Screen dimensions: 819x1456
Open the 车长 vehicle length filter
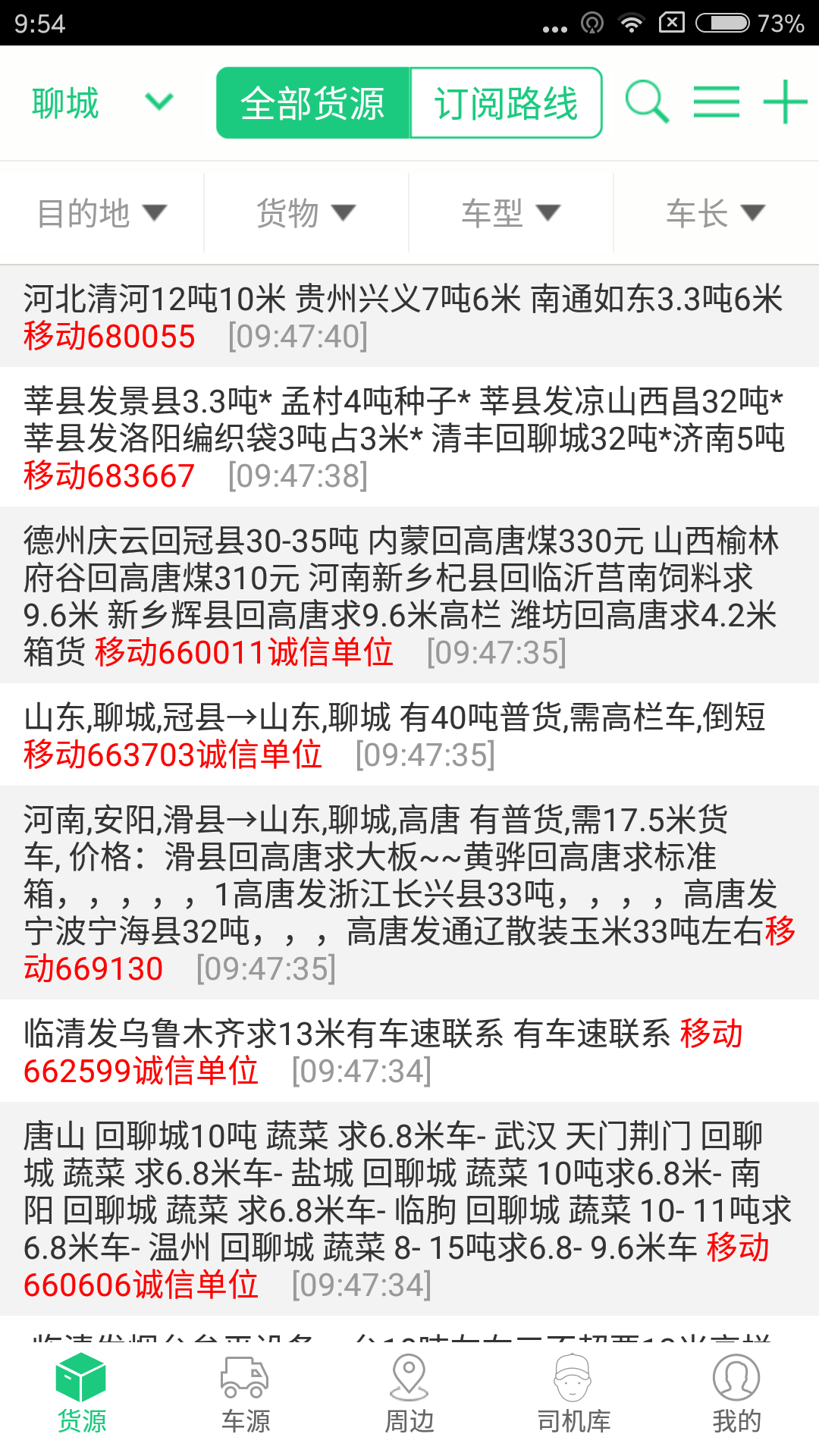tap(714, 212)
